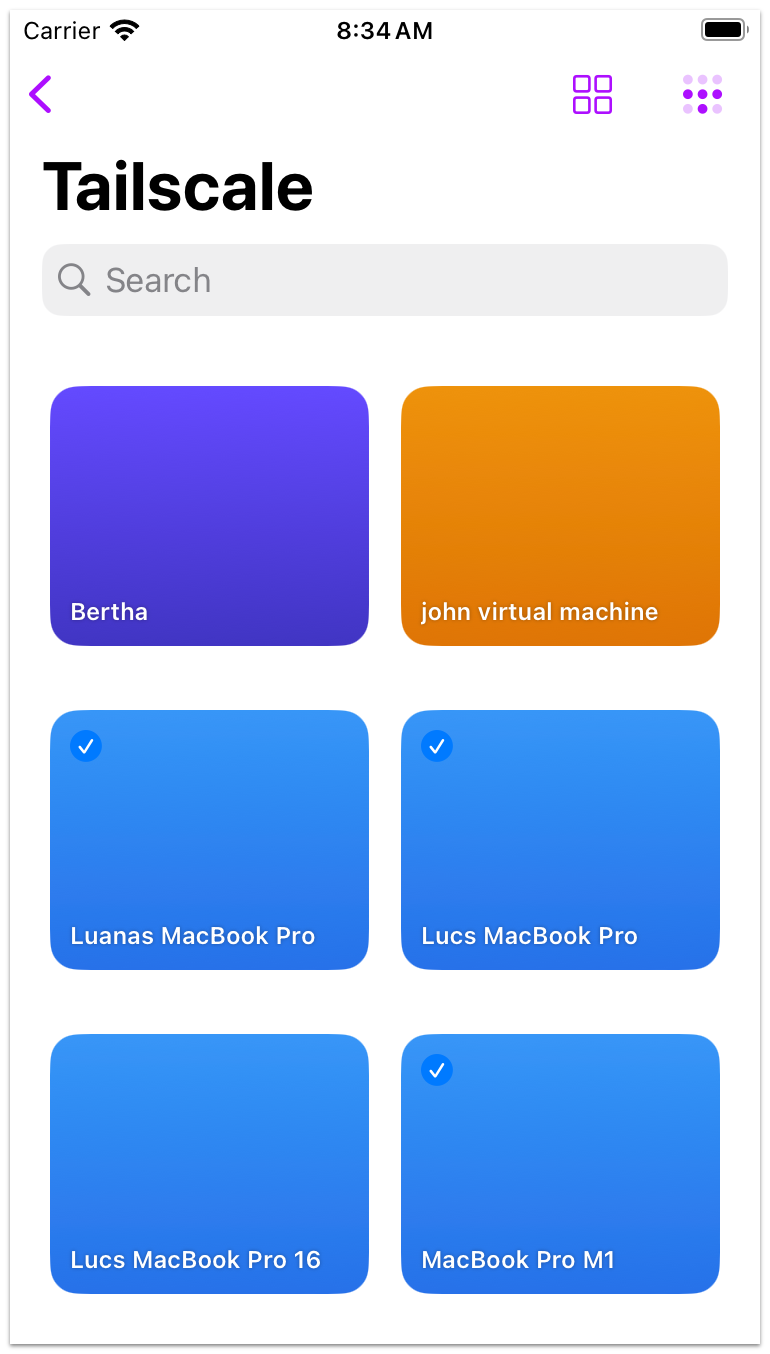Image resolution: width=770 pixels, height=1354 pixels.
Task: Uncheck the checkmark on Lucs MacBook Pro
Action: point(437,746)
